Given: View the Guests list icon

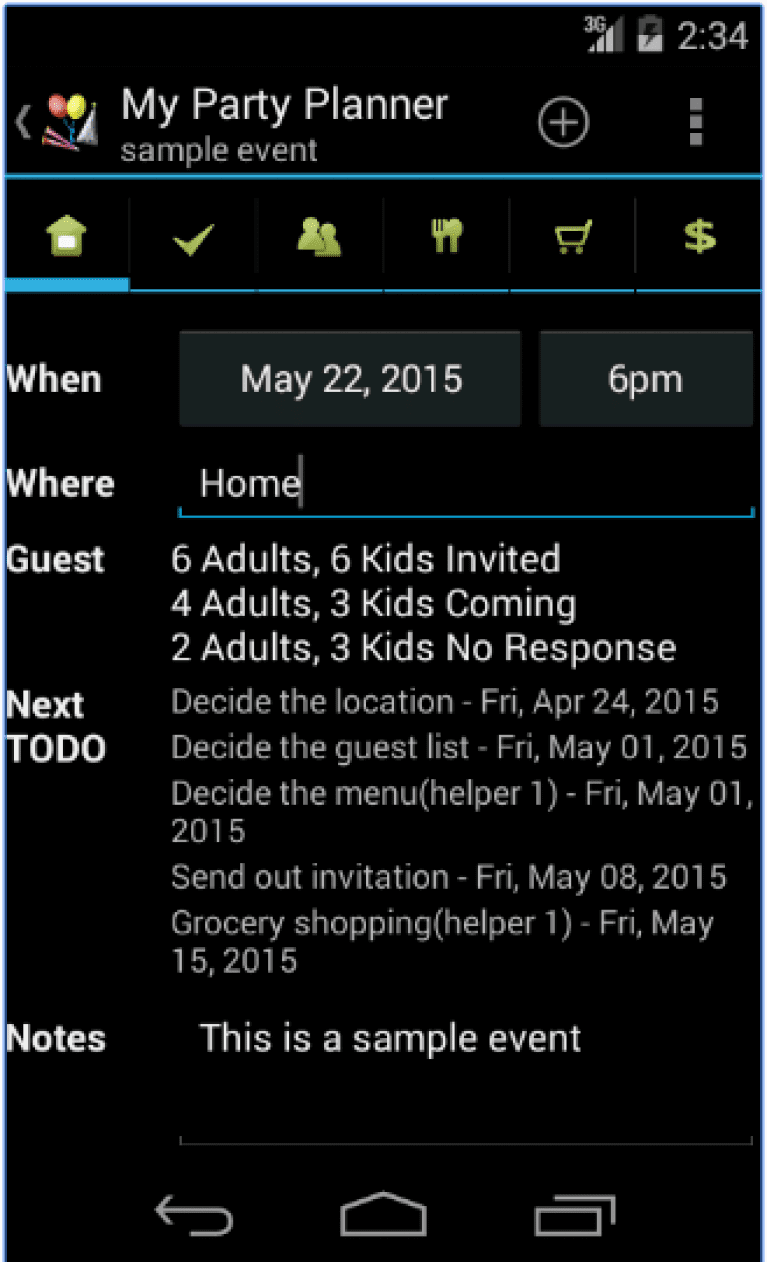Looking at the screenshot, I should point(318,235).
